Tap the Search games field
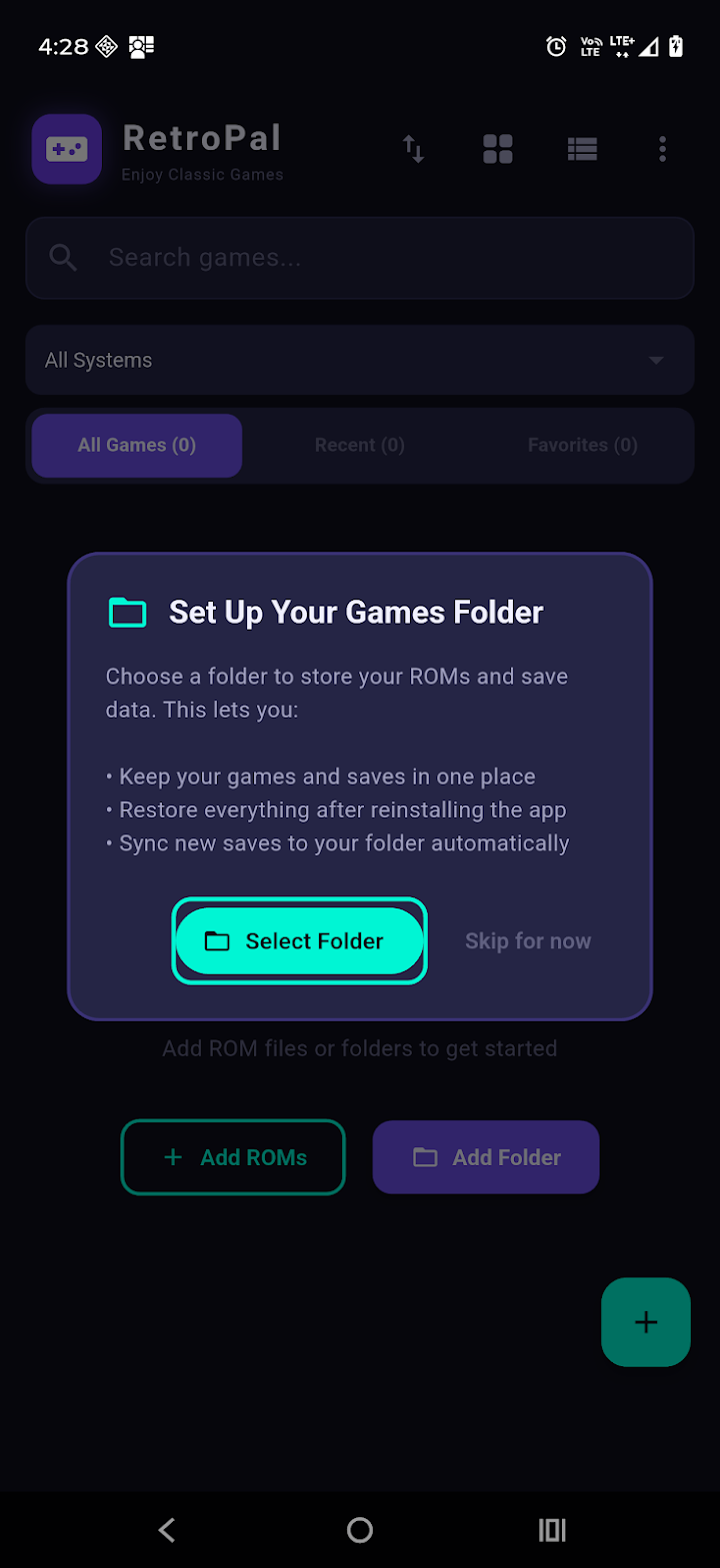Viewport: 720px width, 1568px height. 360,258
